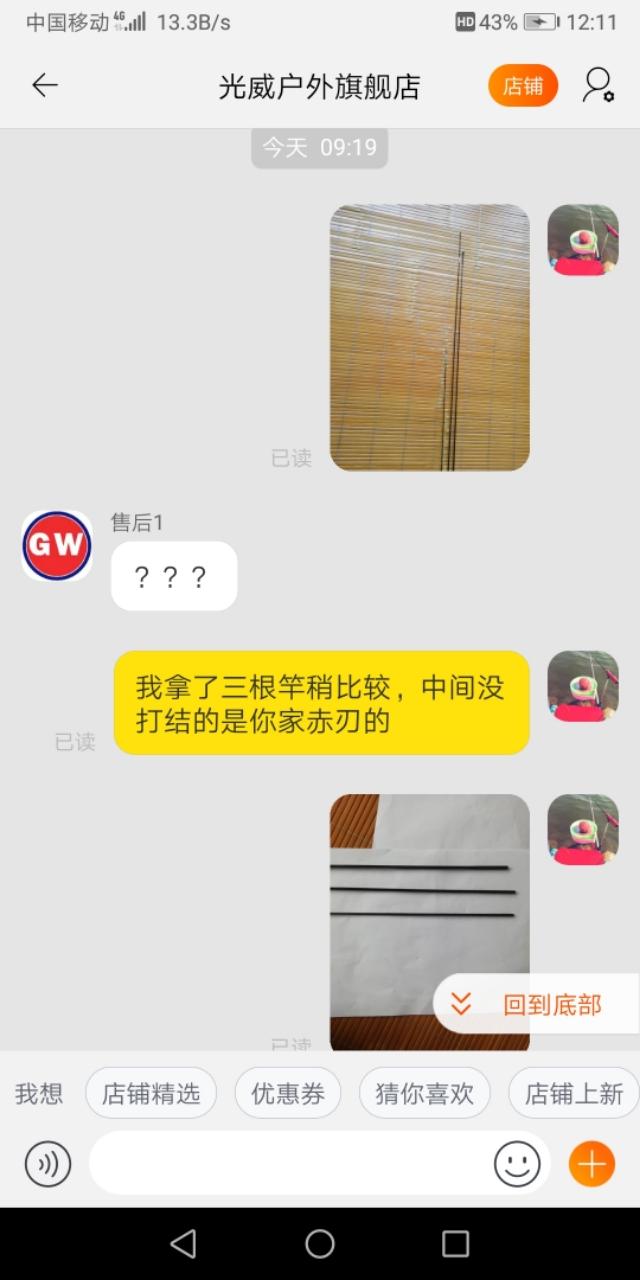This screenshot has height=1280, width=640.
Task: Jump to bottom with 回到底部
Action: [536, 1004]
